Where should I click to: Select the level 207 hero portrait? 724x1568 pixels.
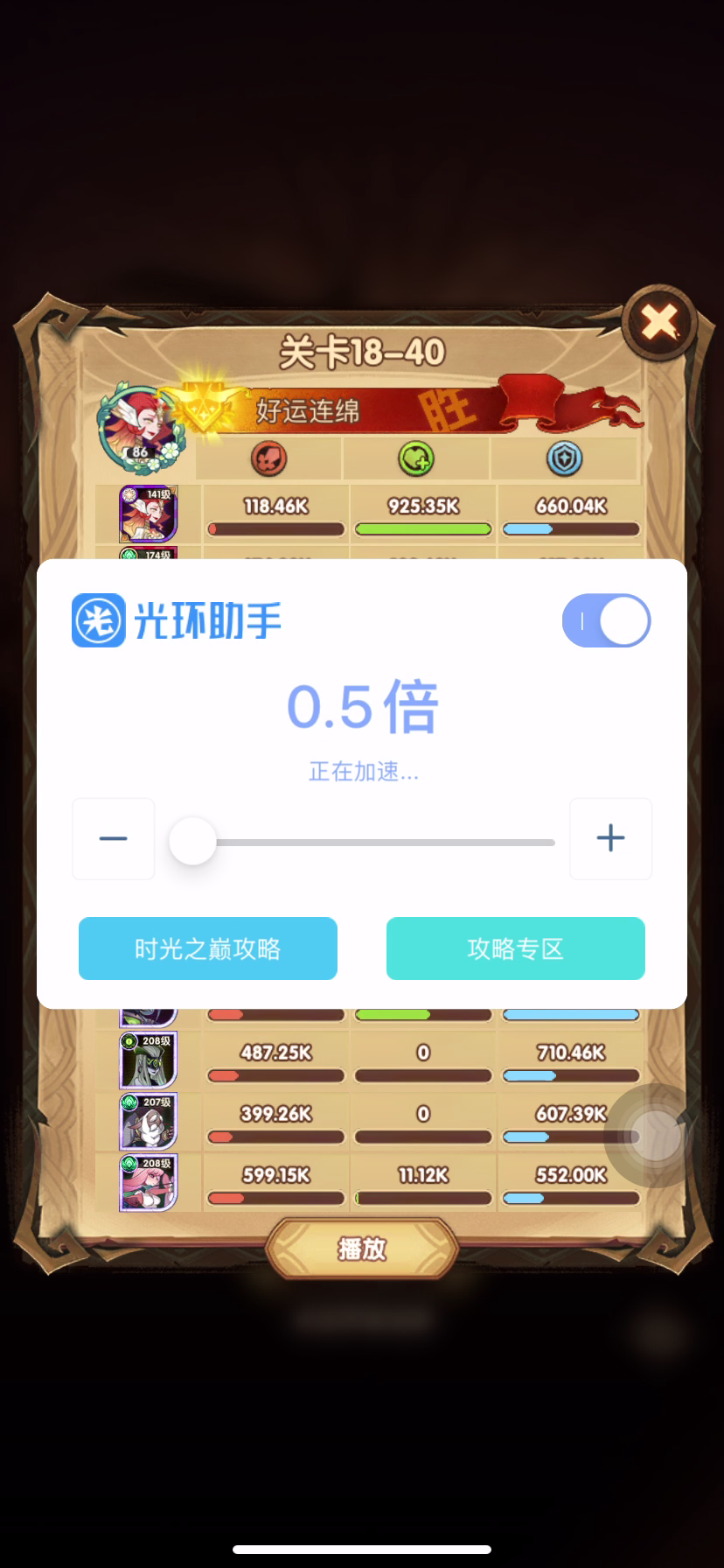pyautogui.click(x=148, y=1121)
